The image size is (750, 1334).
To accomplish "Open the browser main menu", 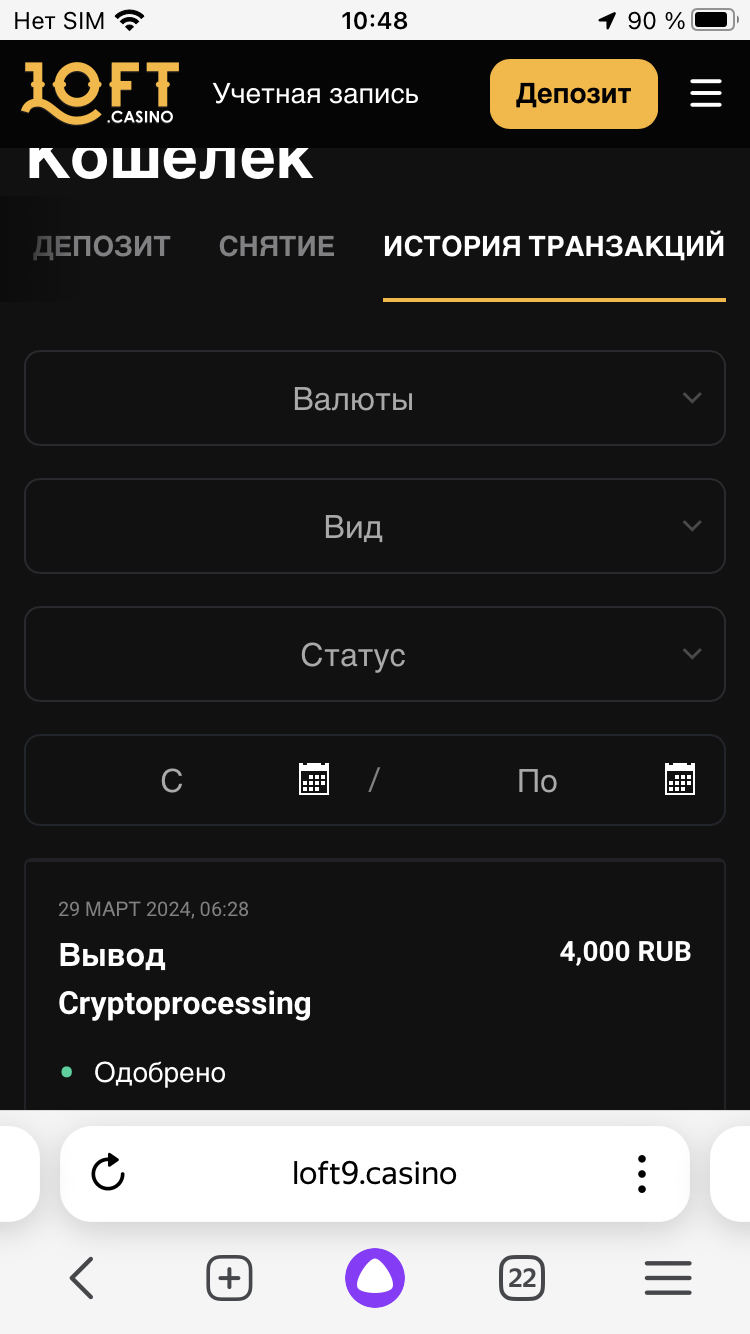I will pos(668,1277).
